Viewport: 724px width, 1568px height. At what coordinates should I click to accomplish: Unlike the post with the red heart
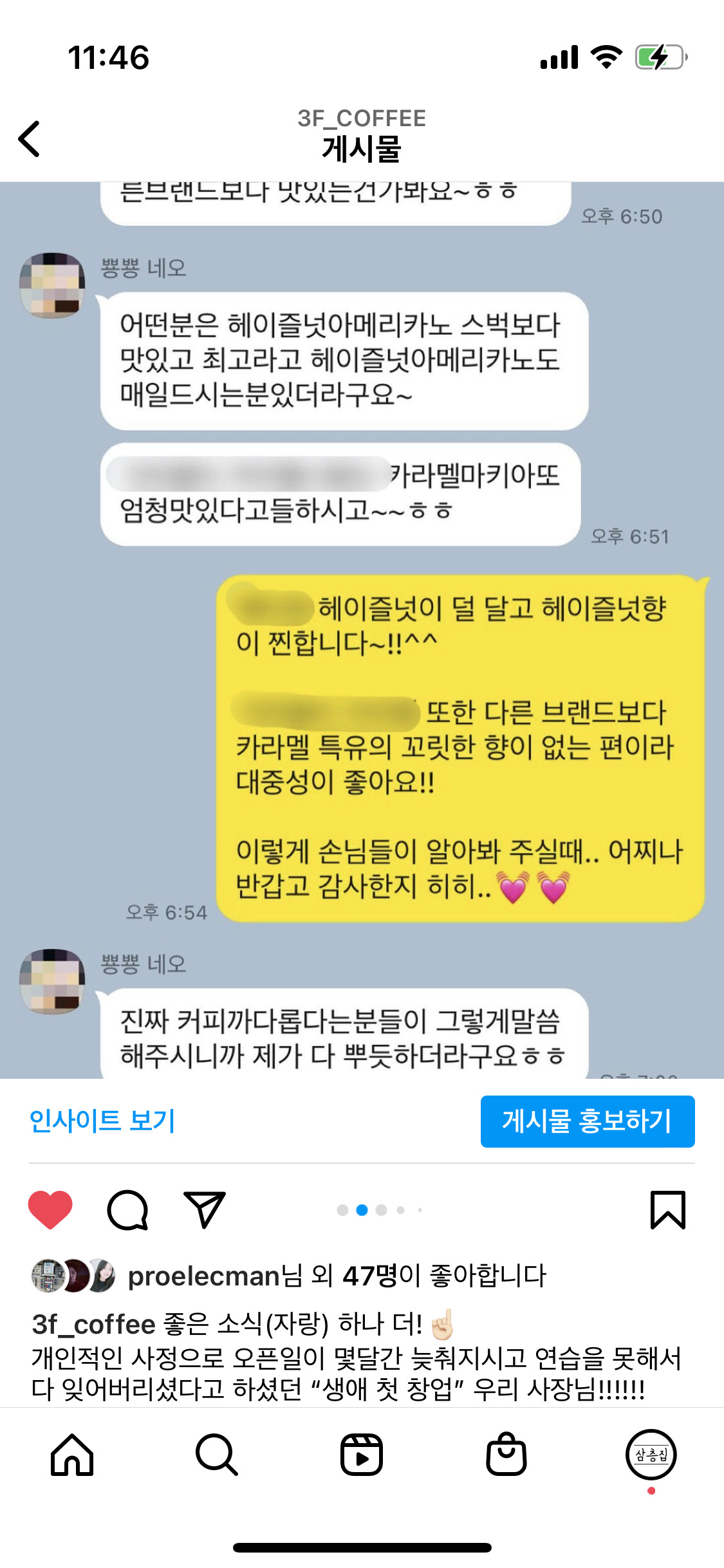tap(50, 1209)
